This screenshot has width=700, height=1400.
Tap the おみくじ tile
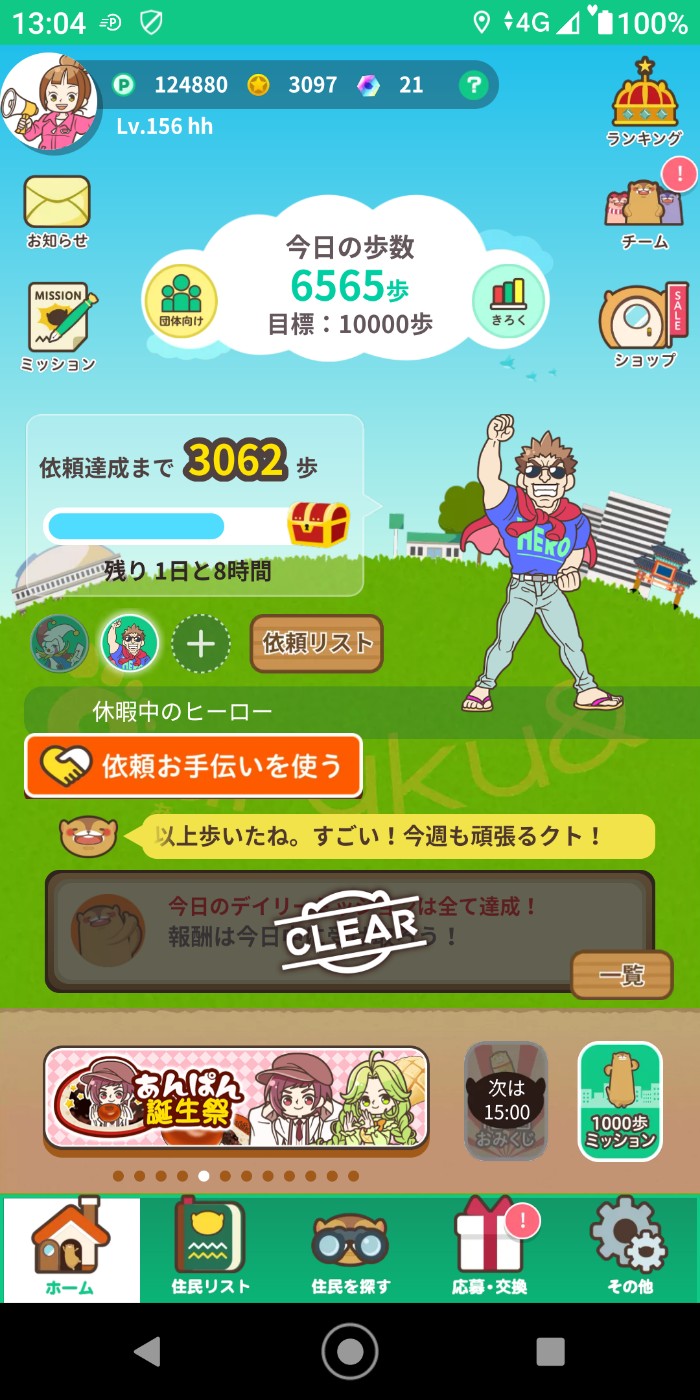[506, 1101]
